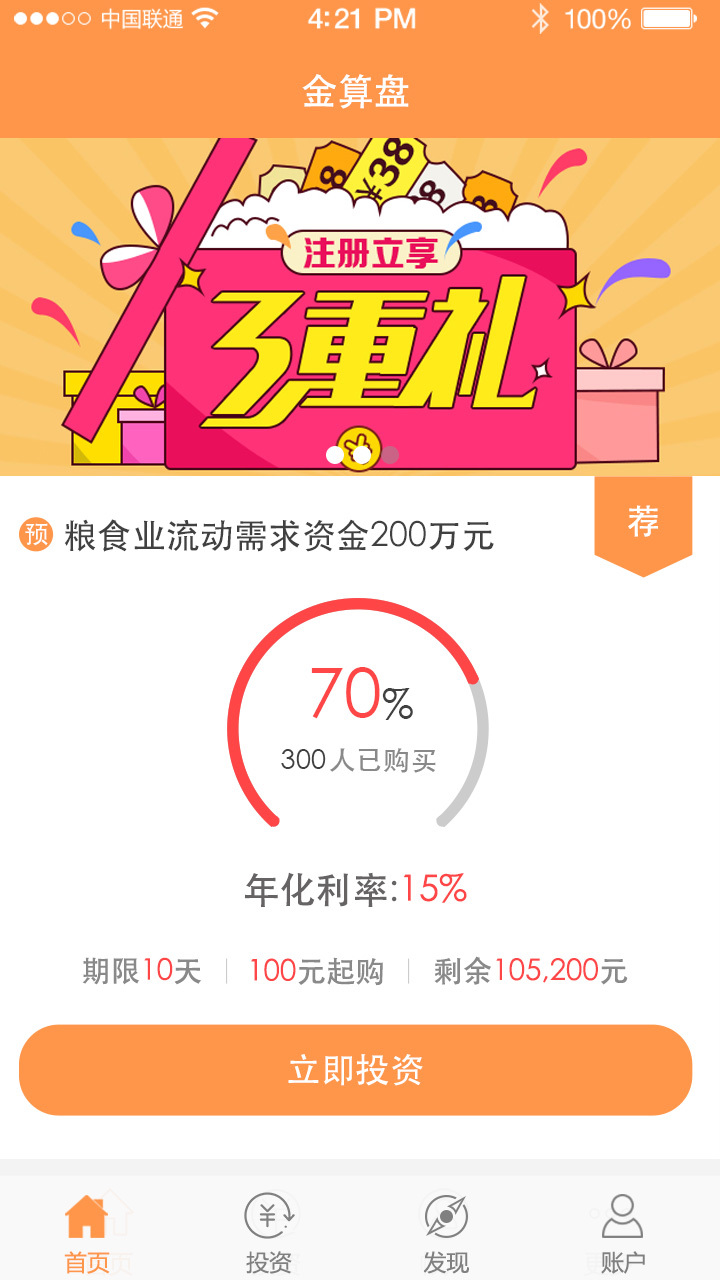The width and height of the screenshot is (720, 1280).
Task: Click the orange 预 badge icon
Action: coord(33,531)
